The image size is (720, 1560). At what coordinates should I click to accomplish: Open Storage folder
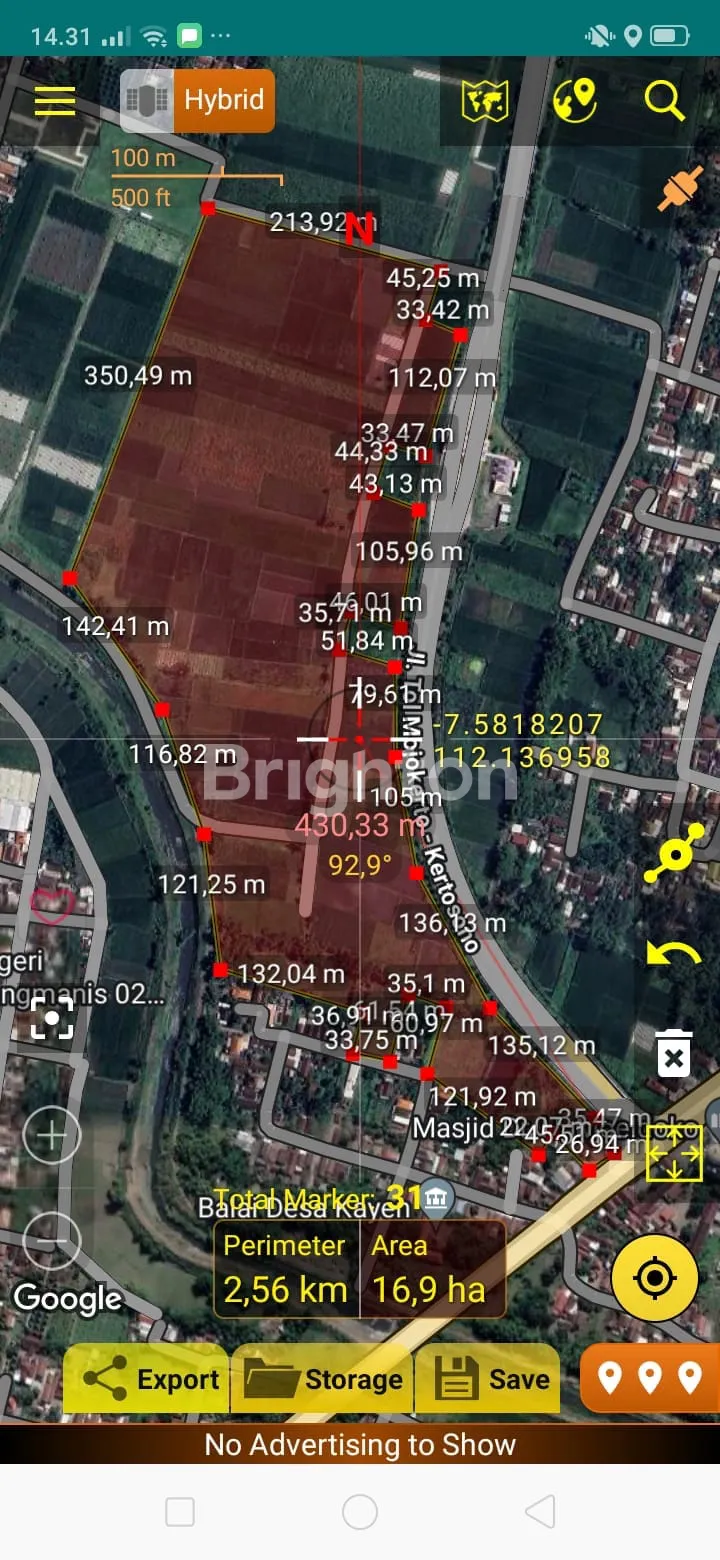click(323, 1380)
